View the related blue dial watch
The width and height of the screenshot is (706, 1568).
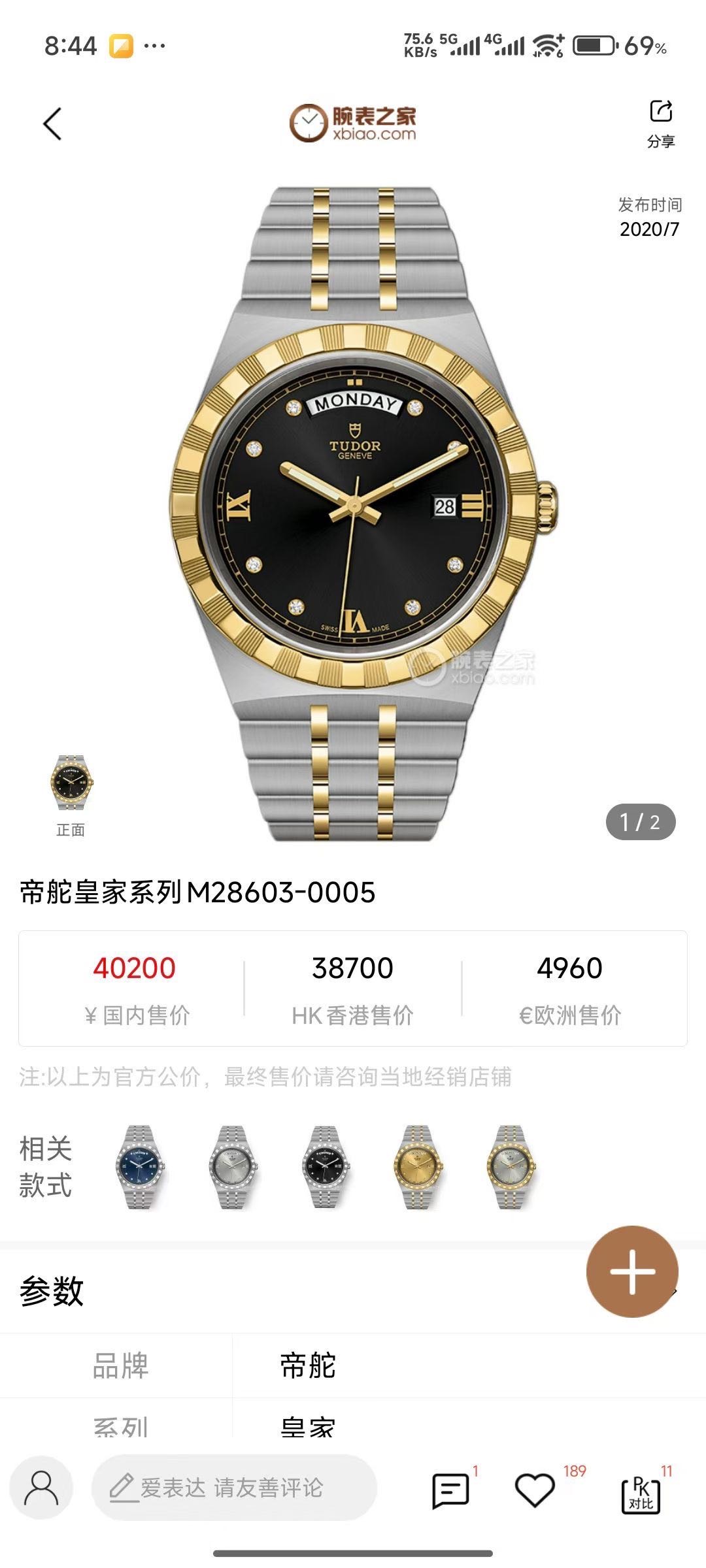(x=140, y=1167)
